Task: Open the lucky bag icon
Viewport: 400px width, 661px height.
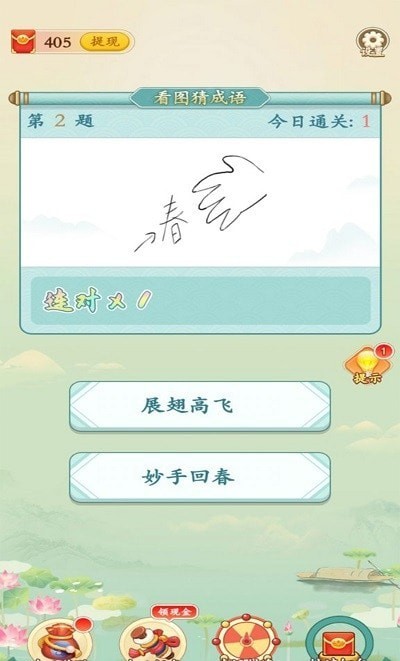Action: click(60, 640)
